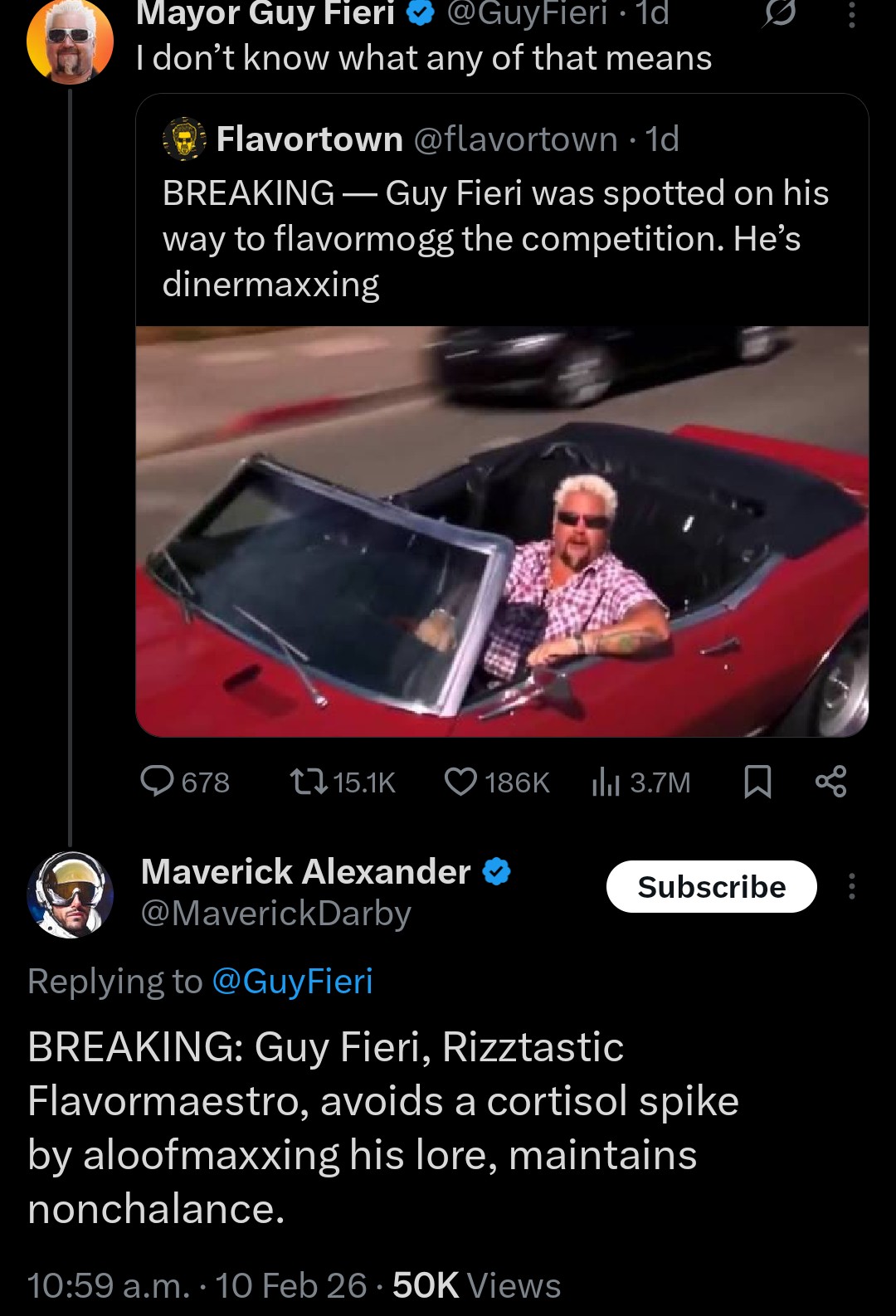Subscribe to Maverick Alexander
Viewport: 896px width, 1316px height.
711,887
